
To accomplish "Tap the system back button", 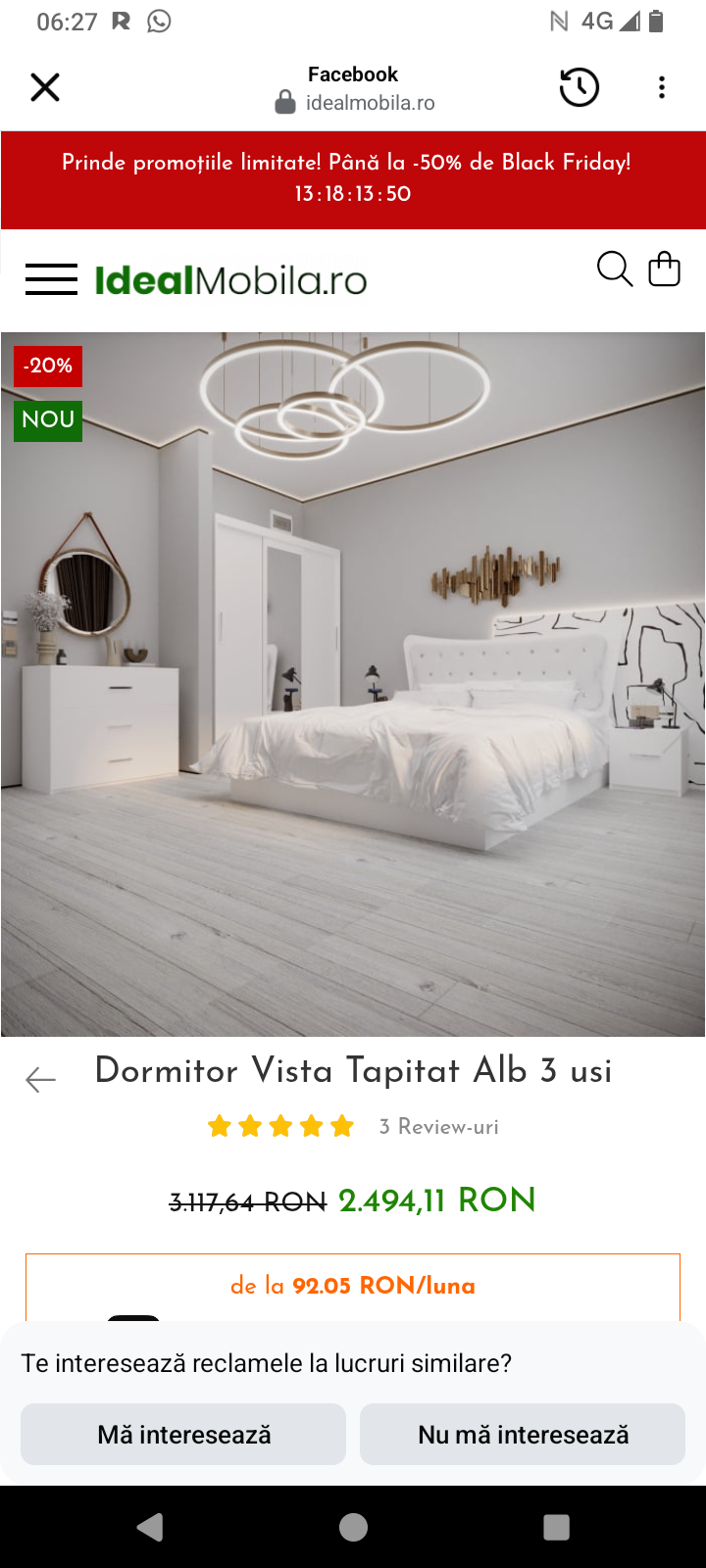I will click(x=150, y=1527).
